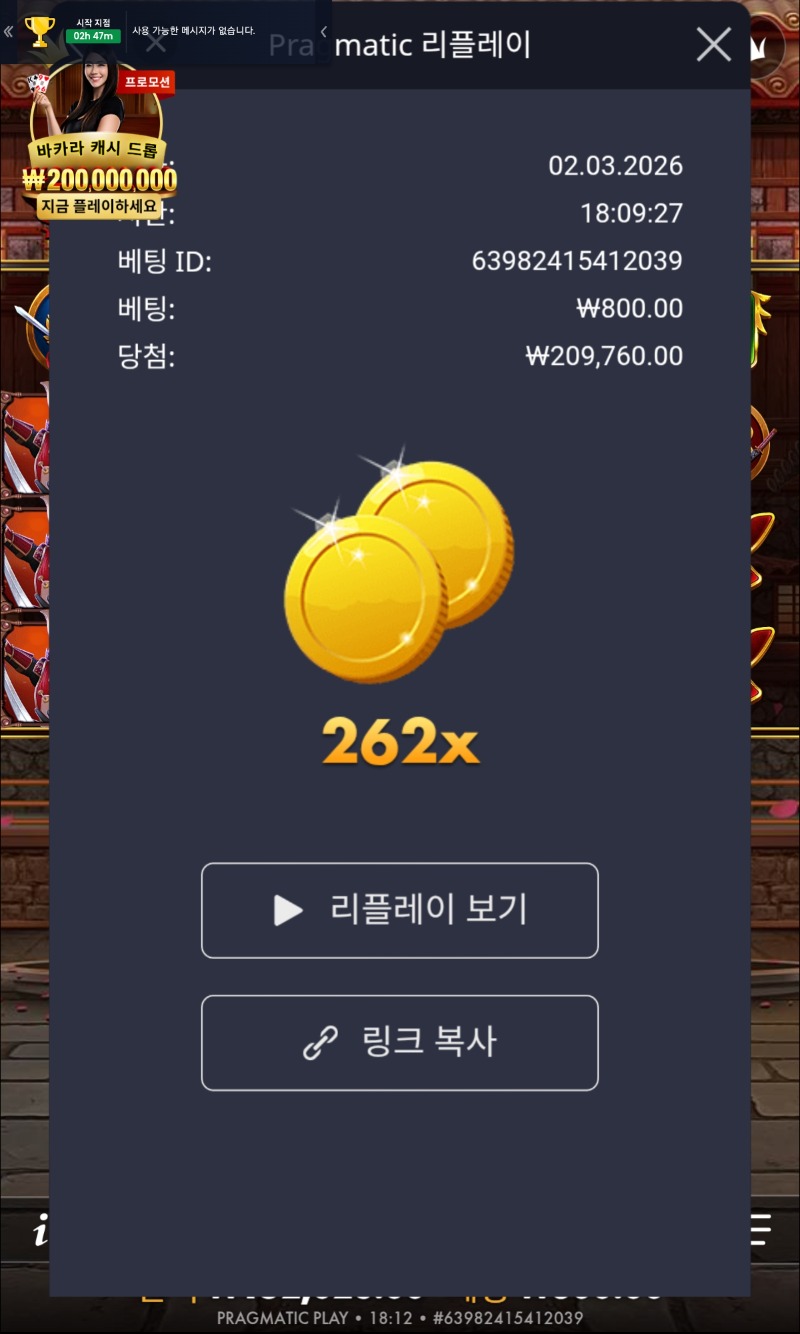The image size is (800, 1334).
Task: Watch the replay via 리플레이 보기
Action: click(400, 910)
